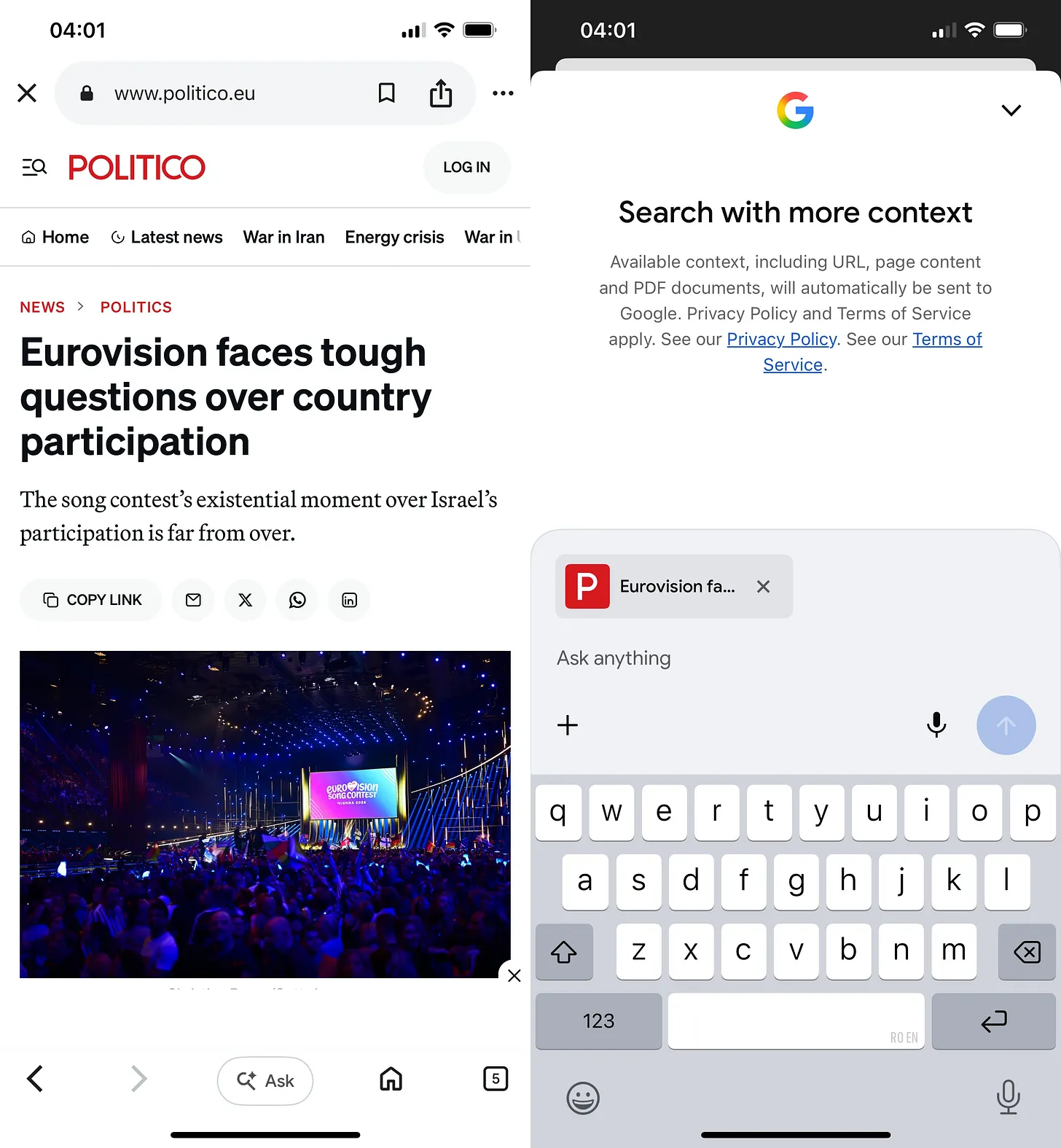1061x1148 pixels.
Task: Open Politico menu and search
Action: click(x=34, y=168)
